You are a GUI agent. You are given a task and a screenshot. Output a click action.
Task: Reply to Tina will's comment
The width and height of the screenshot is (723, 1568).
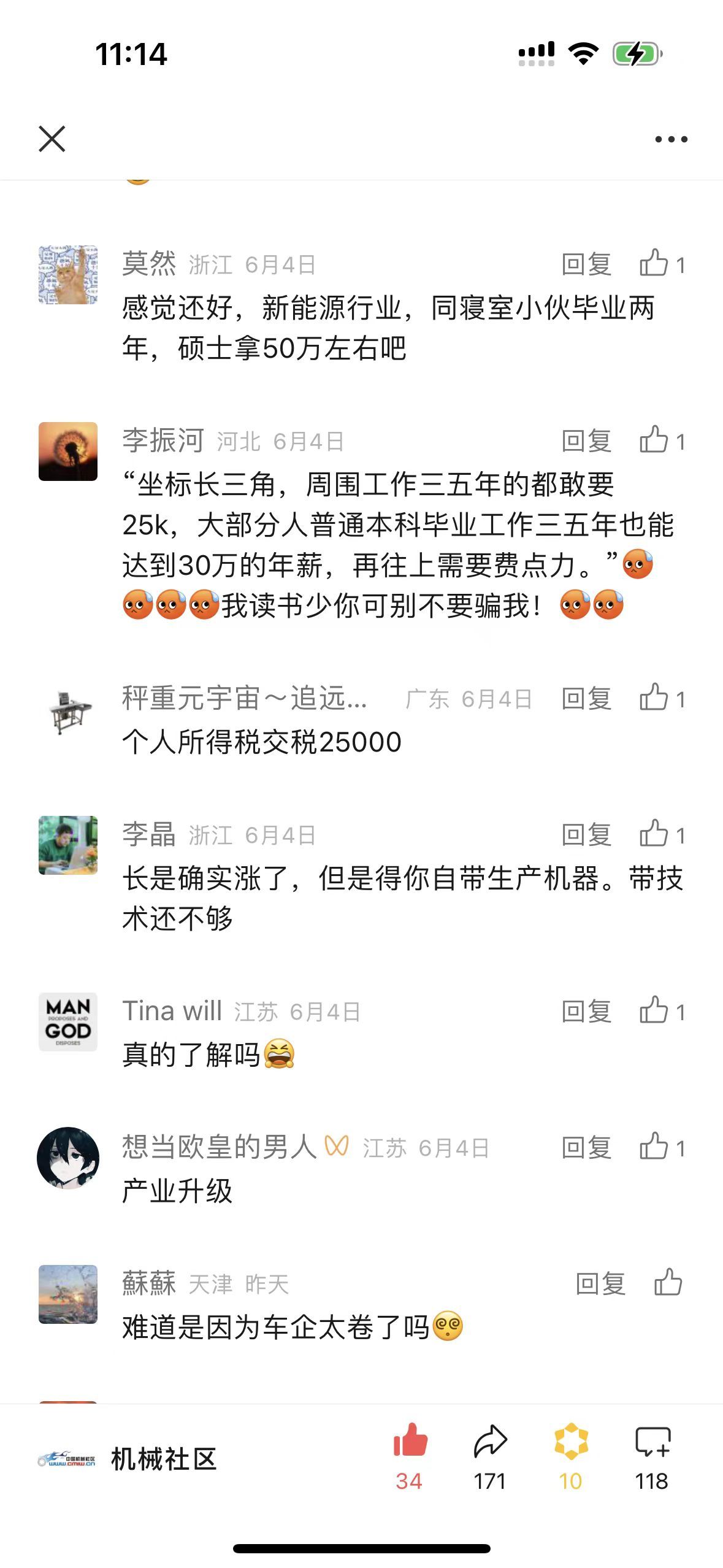pos(586,1012)
